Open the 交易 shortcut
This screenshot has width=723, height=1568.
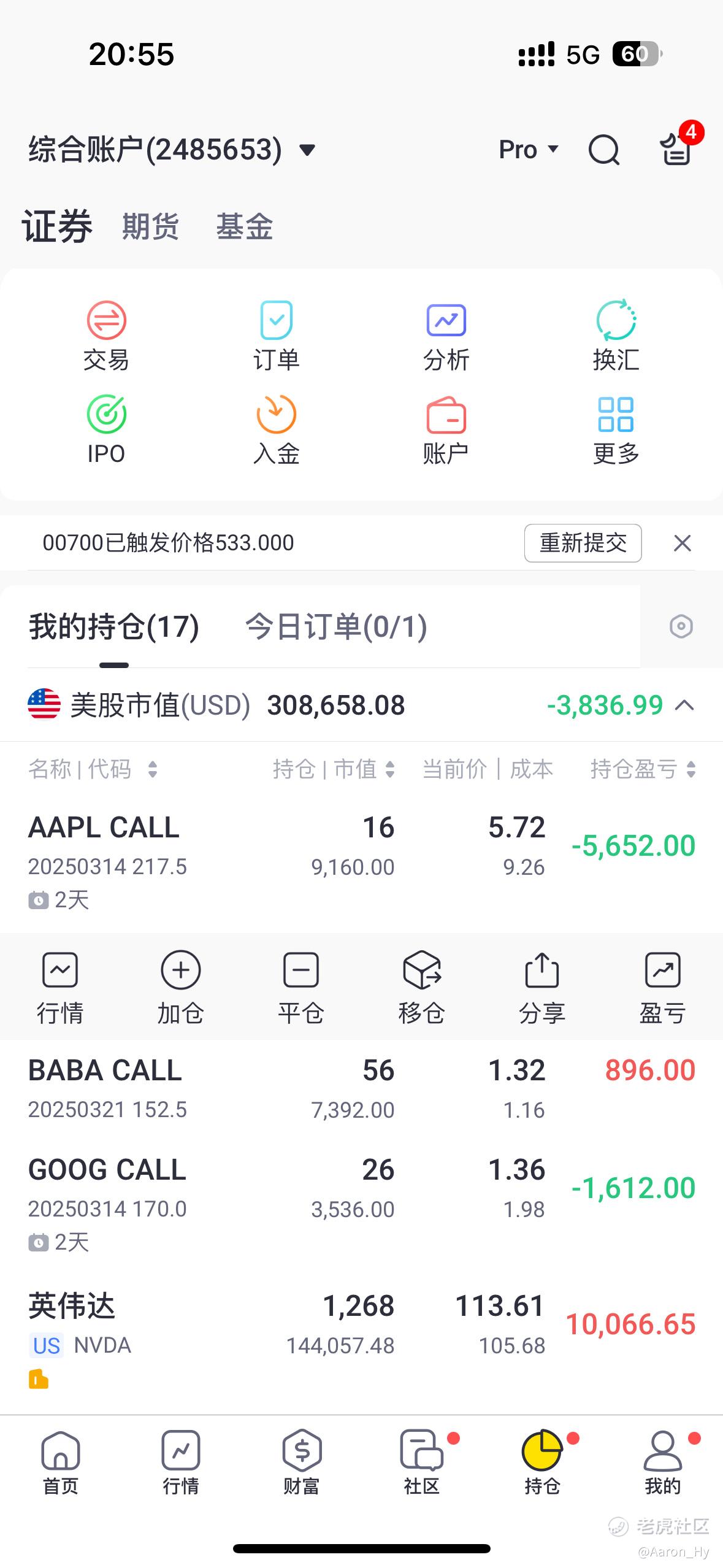[106, 336]
